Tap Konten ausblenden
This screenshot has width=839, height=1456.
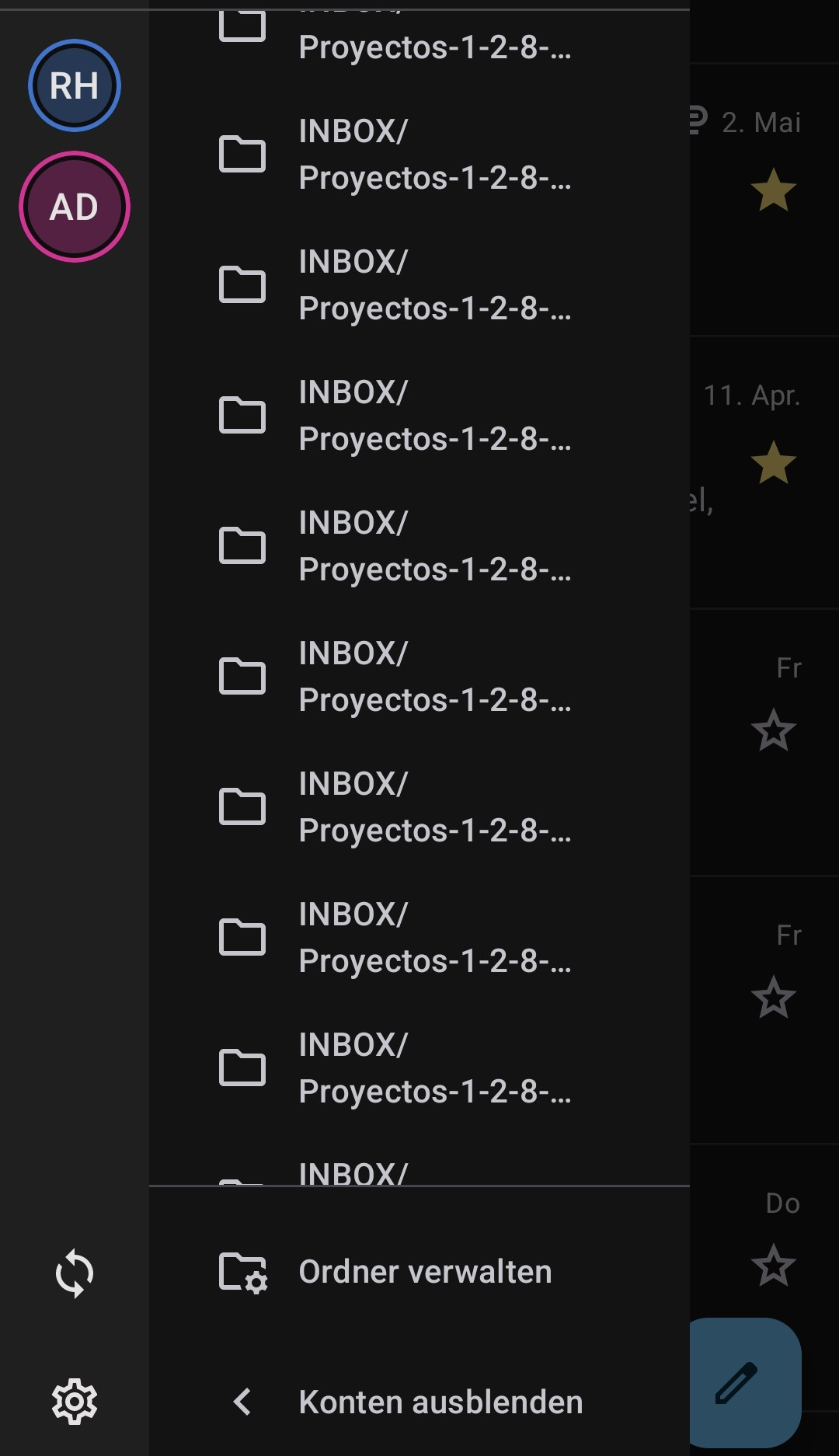[419, 1402]
